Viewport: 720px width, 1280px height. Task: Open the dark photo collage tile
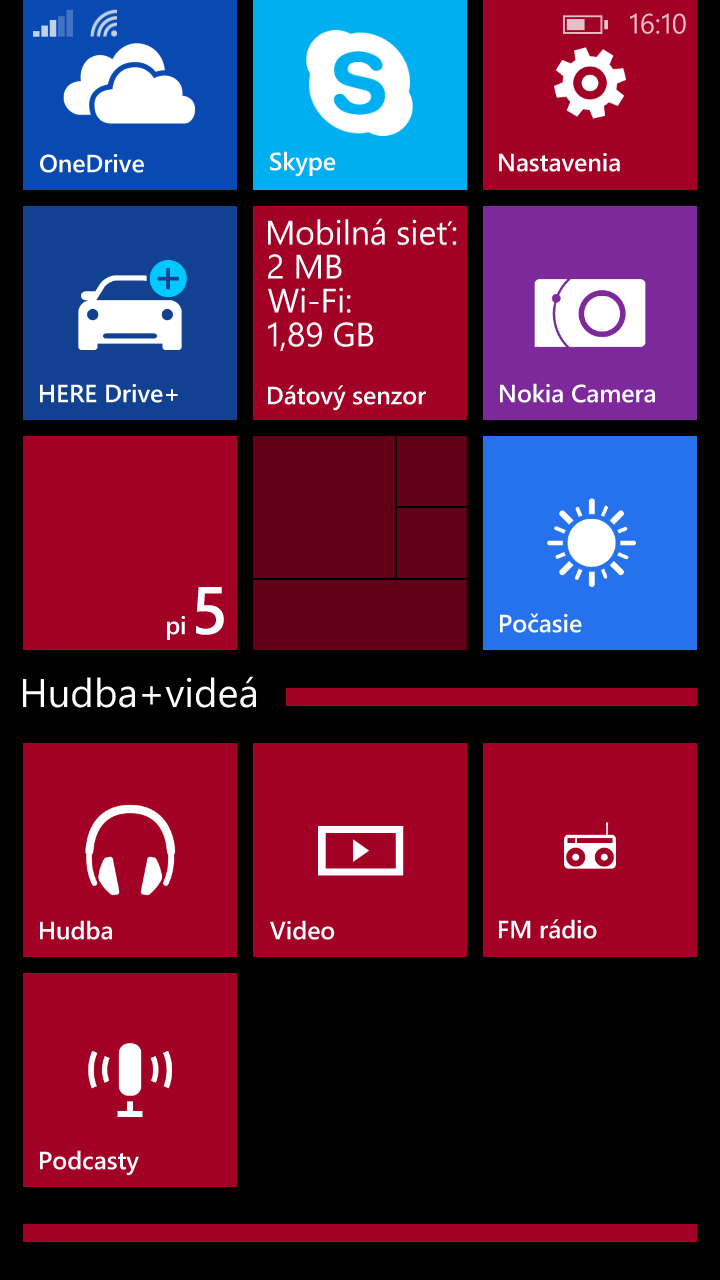[360, 543]
